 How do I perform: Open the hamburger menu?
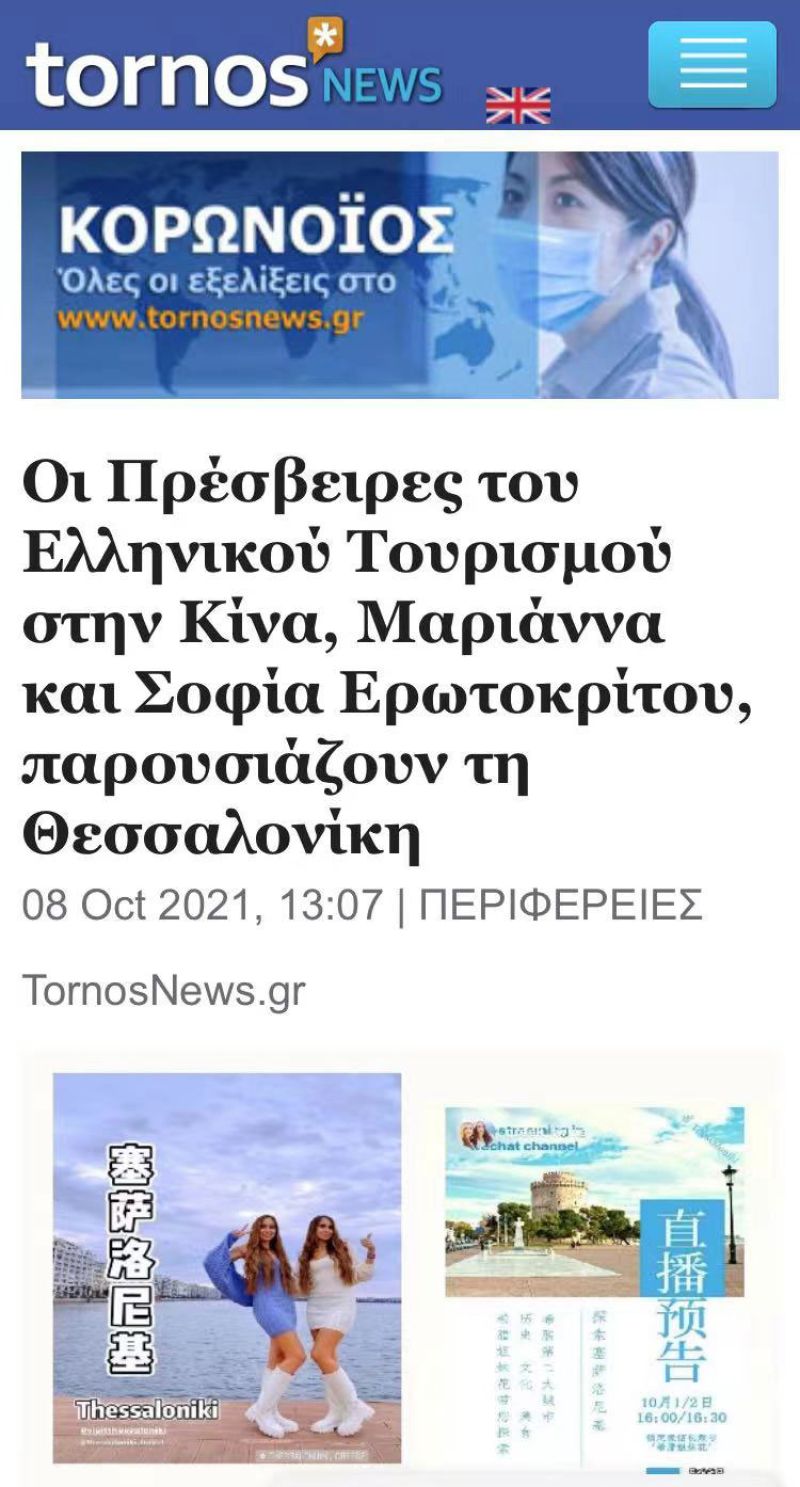pyautogui.click(x=712, y=65)
